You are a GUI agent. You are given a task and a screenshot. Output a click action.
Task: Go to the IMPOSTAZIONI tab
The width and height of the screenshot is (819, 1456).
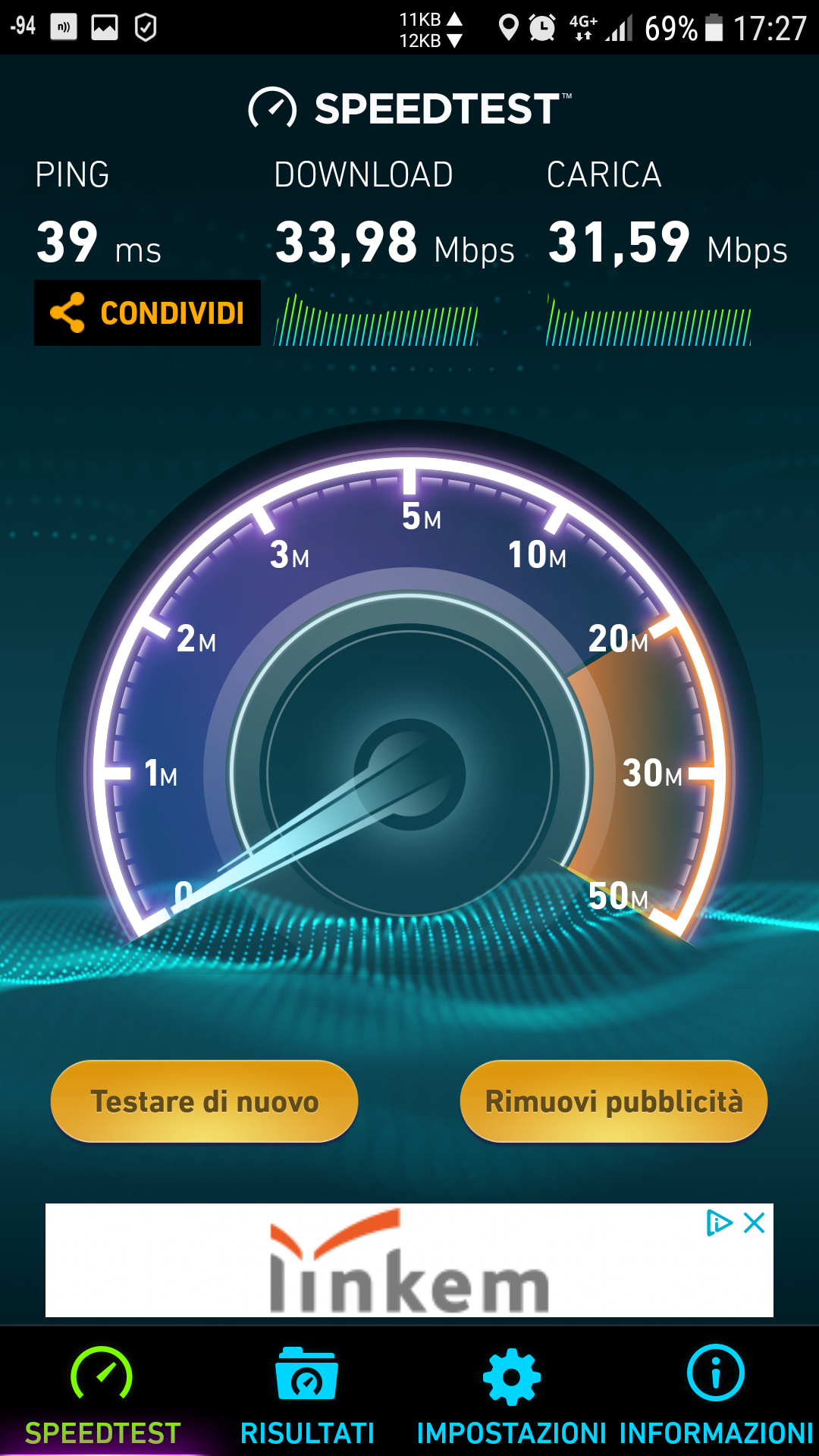(512, 1394)
